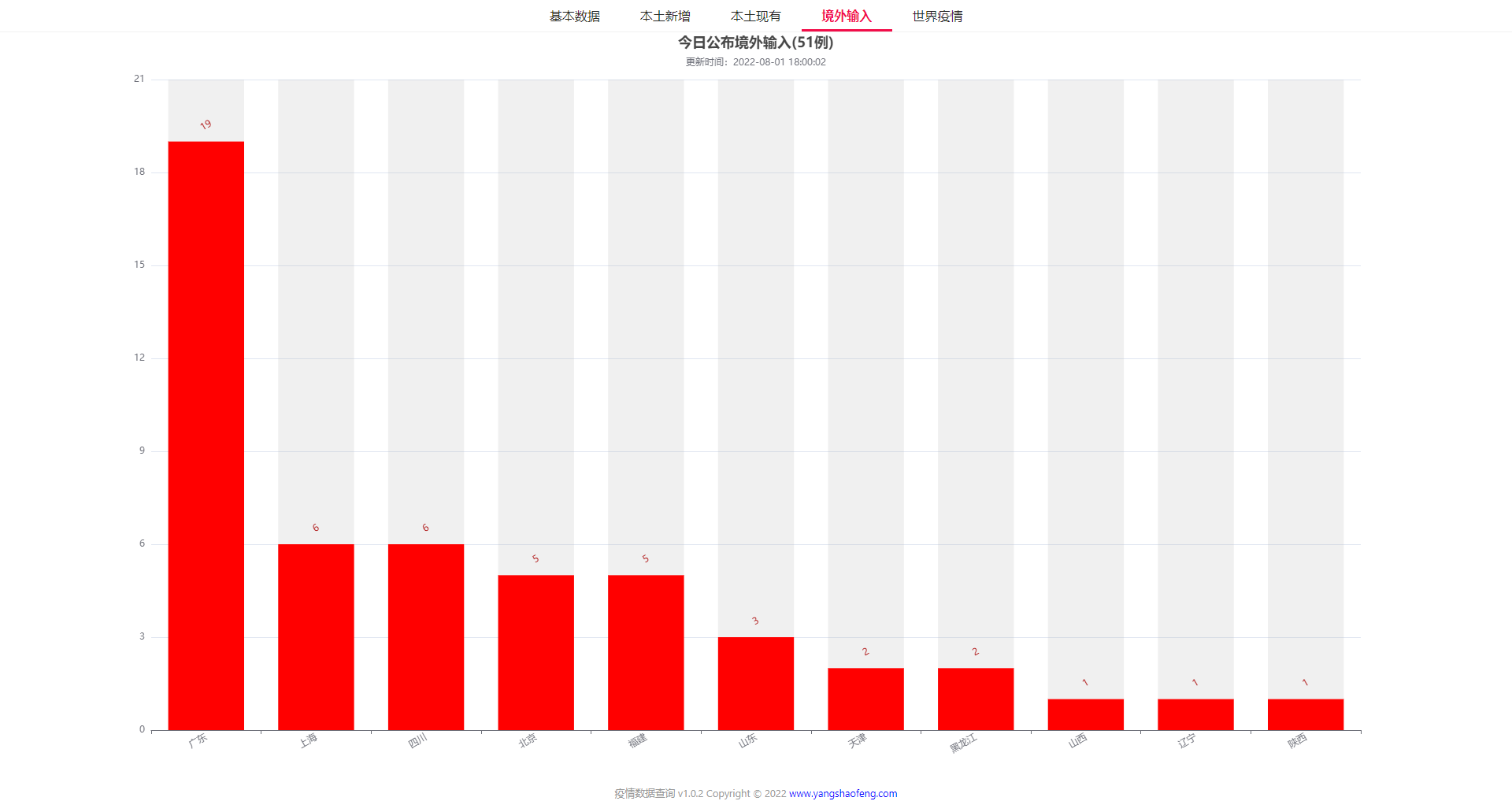Image resolution: width=1512 pixels, height=801 pixels.
Task: Switch to the 基本数据 tab
Action: 574,16
